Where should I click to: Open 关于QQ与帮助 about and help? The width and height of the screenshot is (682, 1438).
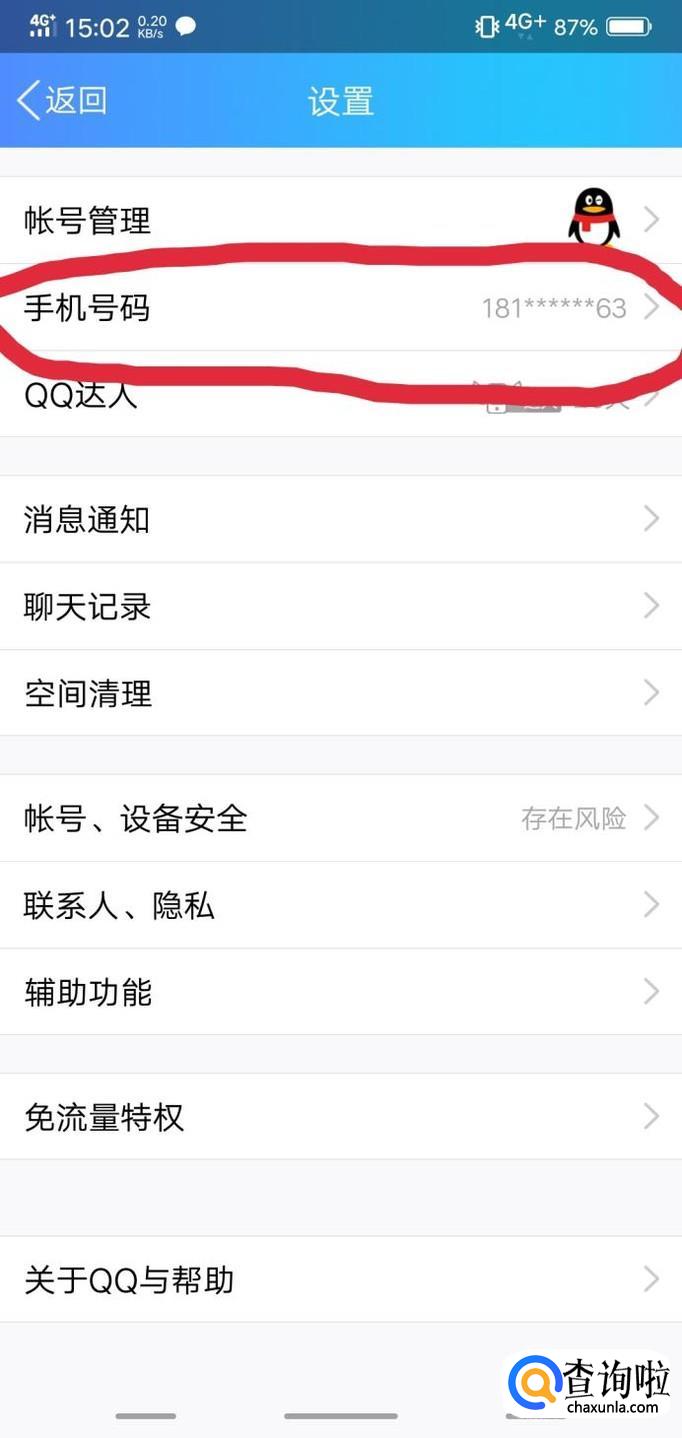point(341,1279)
